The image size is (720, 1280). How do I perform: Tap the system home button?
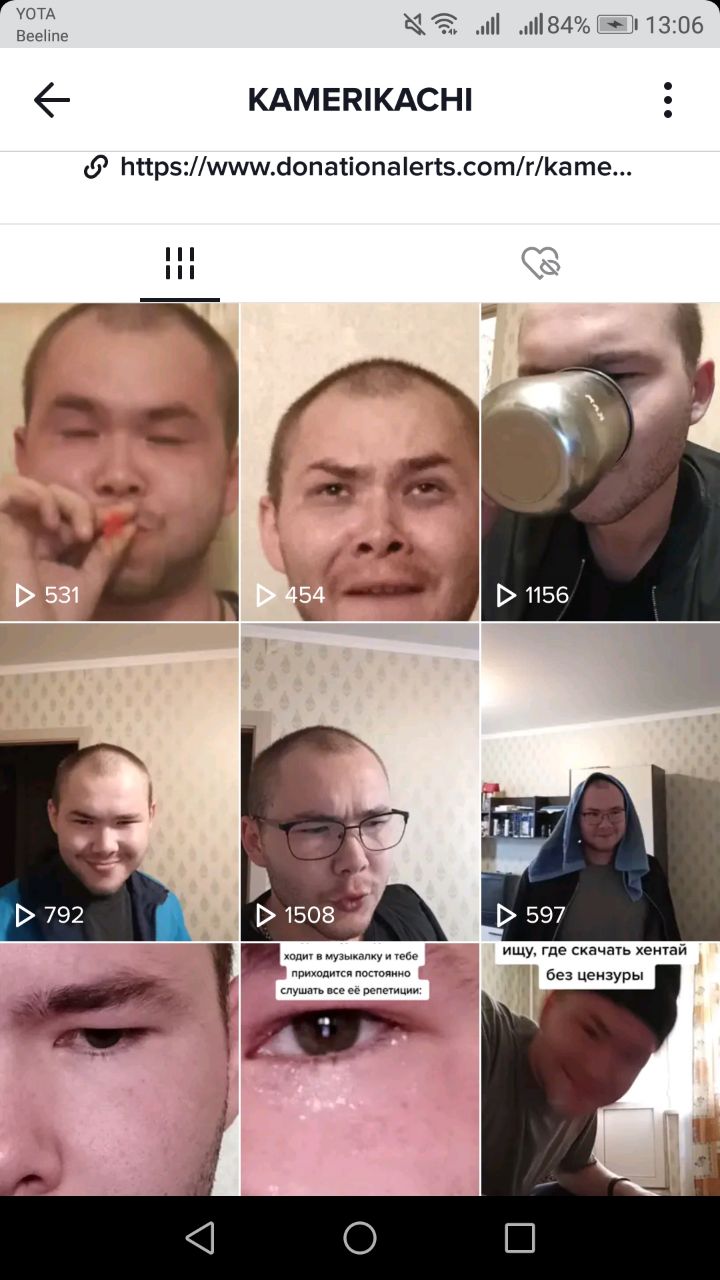(x=360, y=1238)
